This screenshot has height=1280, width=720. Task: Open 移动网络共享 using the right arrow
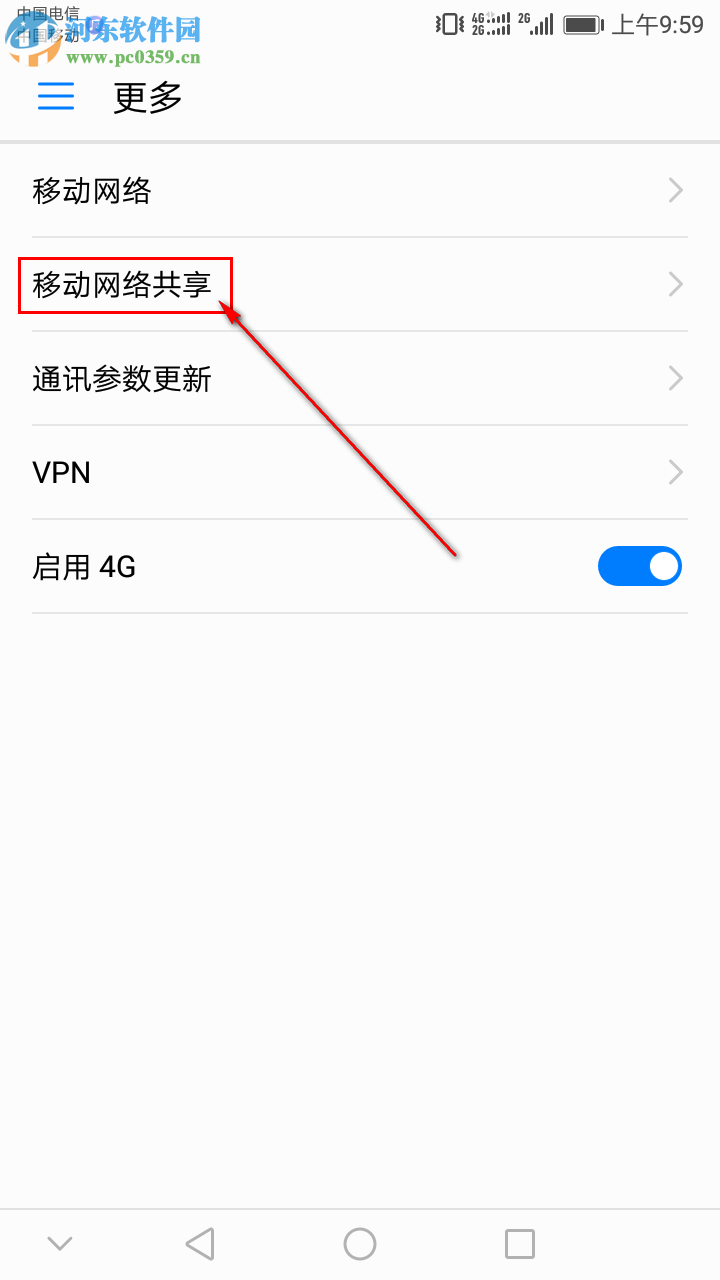(x=674, y=284)
